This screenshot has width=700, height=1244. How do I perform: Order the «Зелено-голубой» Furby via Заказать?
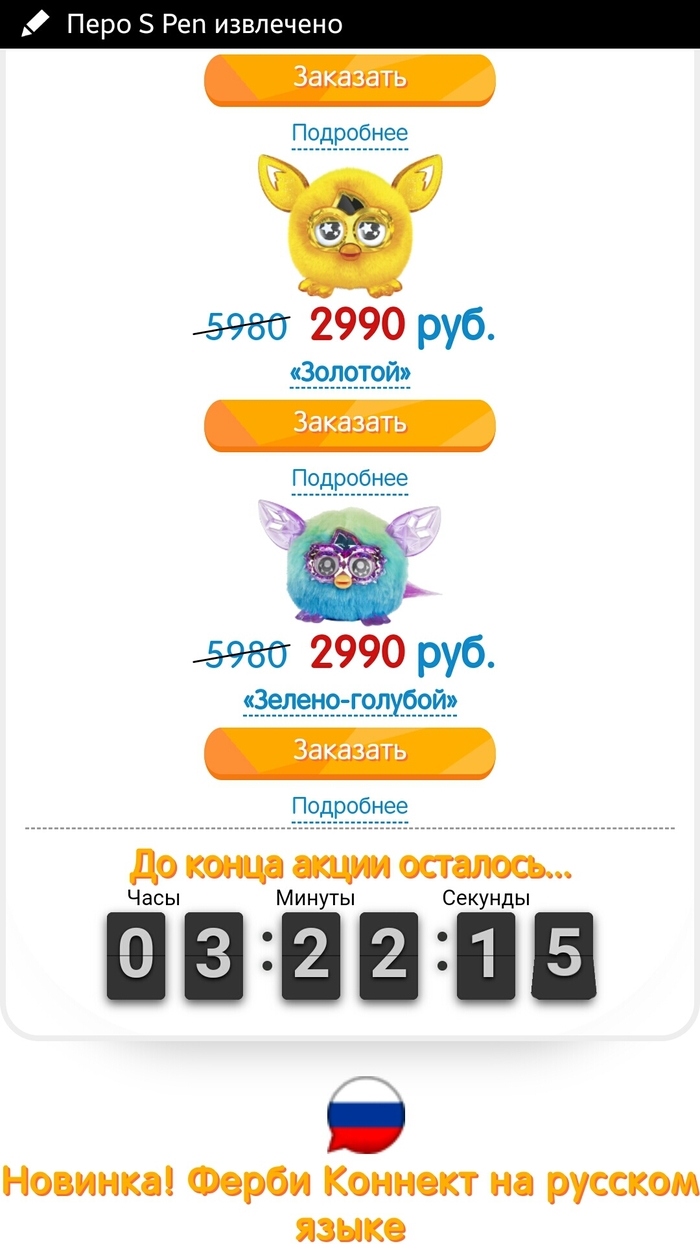coord(350,751)
